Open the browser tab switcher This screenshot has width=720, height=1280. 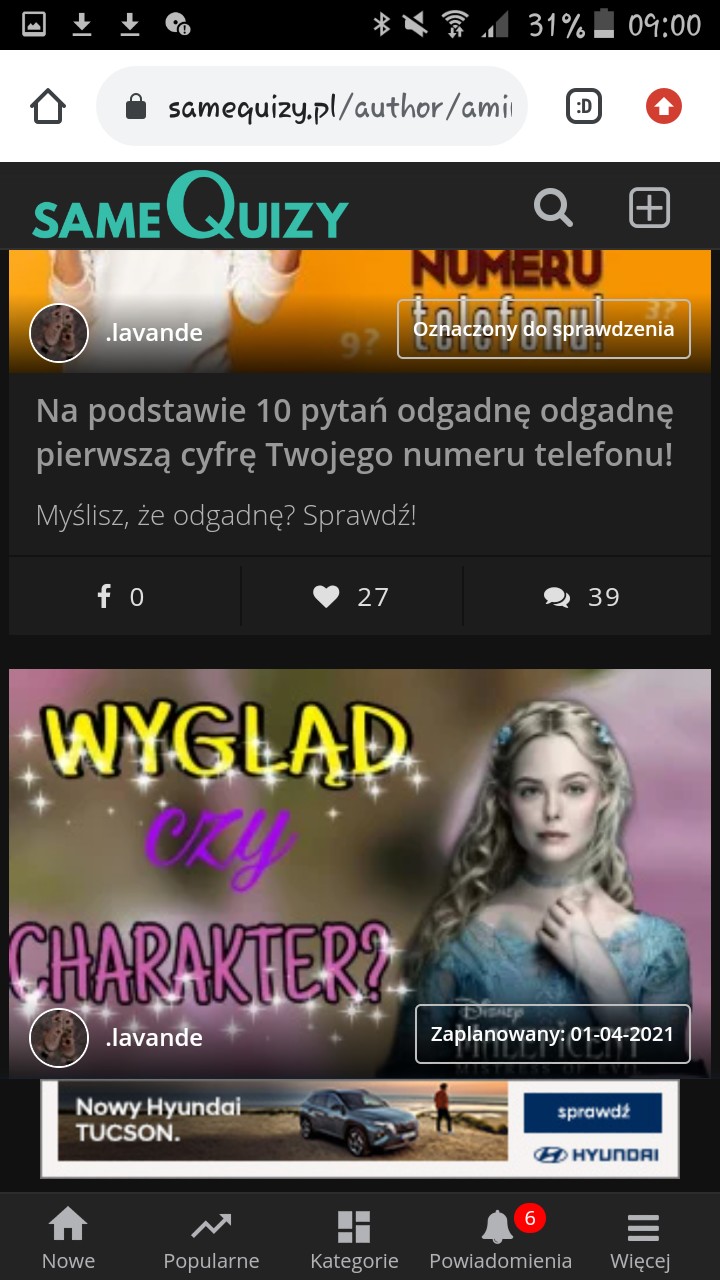click(x=584, y=107)
